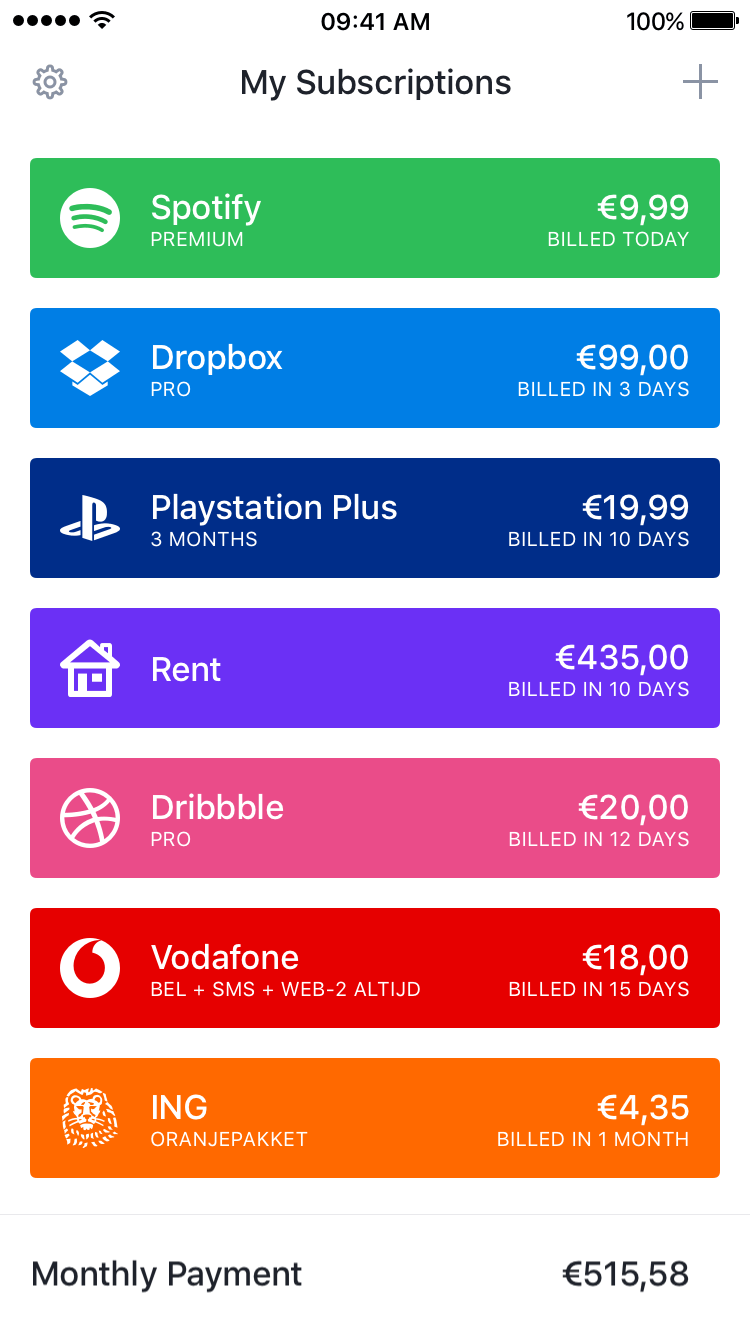
Task: View Playstation Plus subscription details
Action: (375, 518)
